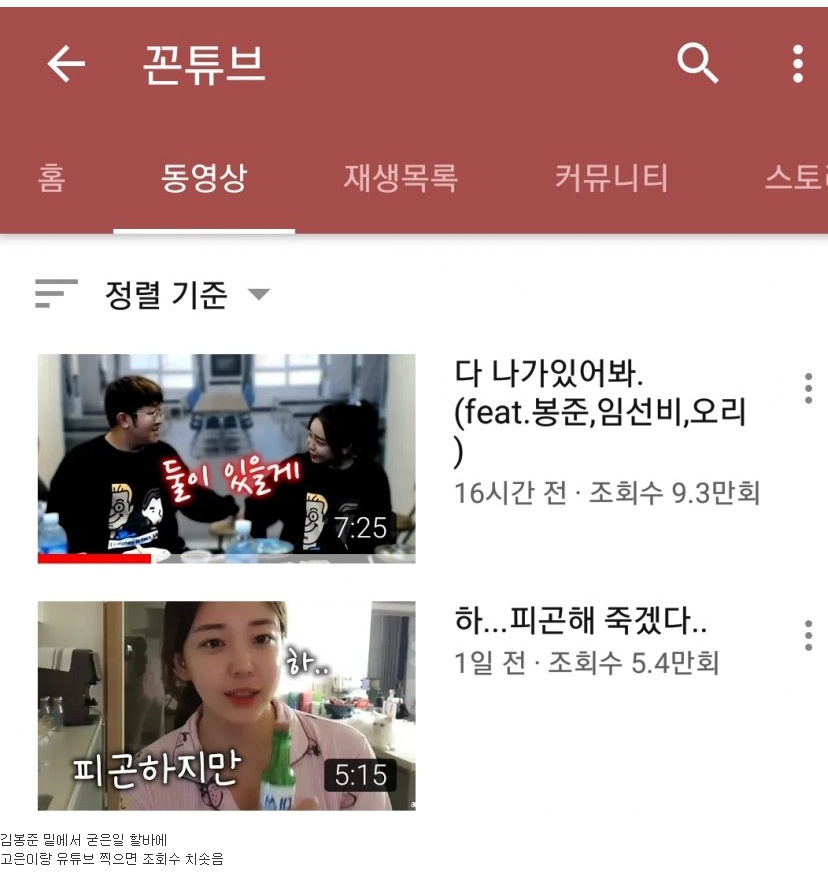Viewport: 828px width, 878px height.
Task: Go back from the 꼰튜브 channel
Action: point(66,65)
